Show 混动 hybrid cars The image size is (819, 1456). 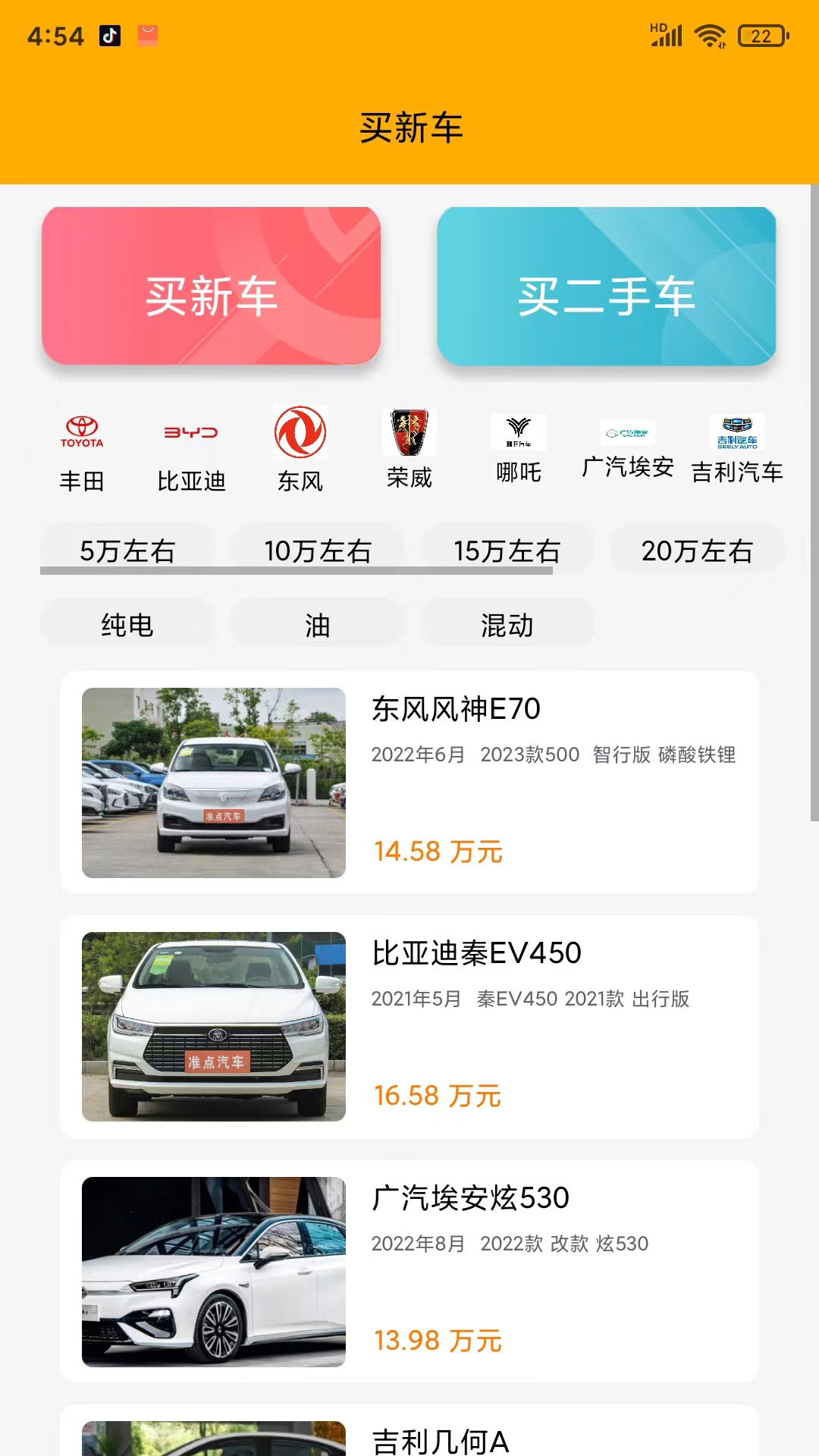pos(507,624)
